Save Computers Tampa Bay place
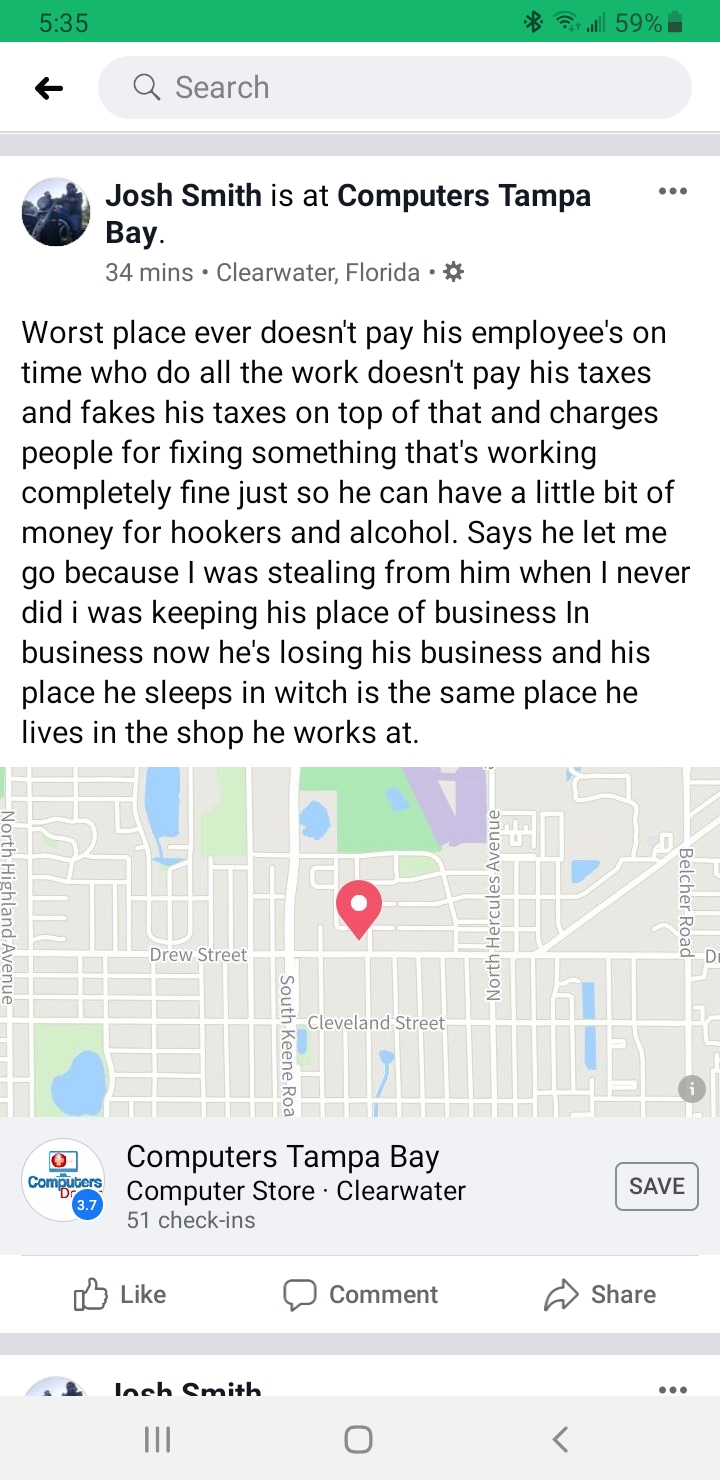720x1480 pixels. click(x=656, y=1186)
